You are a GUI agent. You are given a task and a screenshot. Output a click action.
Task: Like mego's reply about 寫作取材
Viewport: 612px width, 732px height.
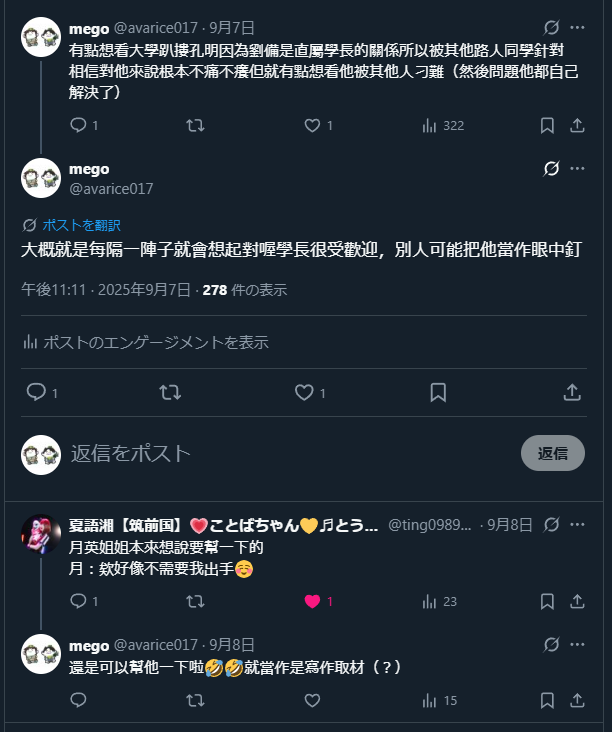point(312,700)
